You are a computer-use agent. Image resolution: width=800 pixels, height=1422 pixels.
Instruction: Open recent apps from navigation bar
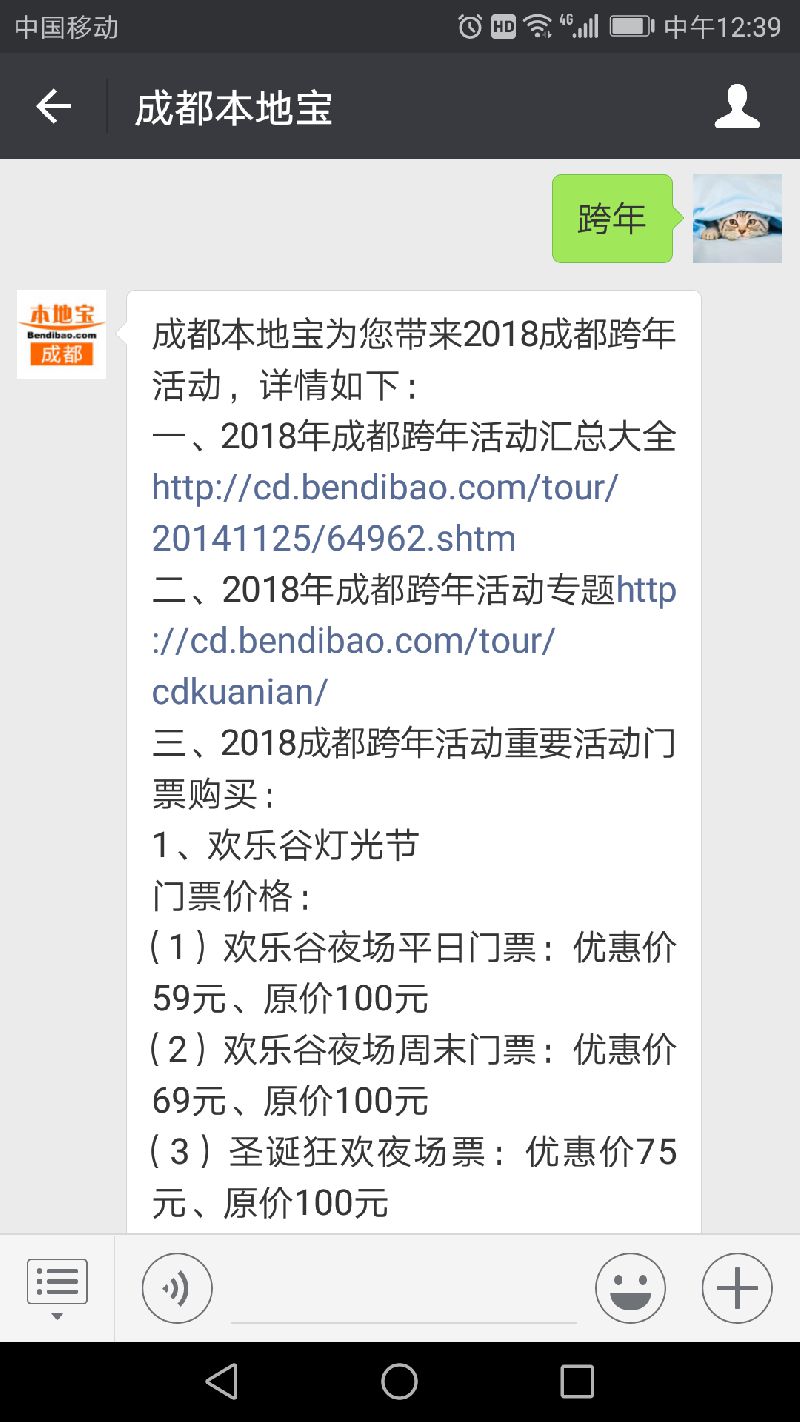(577, 1382)
